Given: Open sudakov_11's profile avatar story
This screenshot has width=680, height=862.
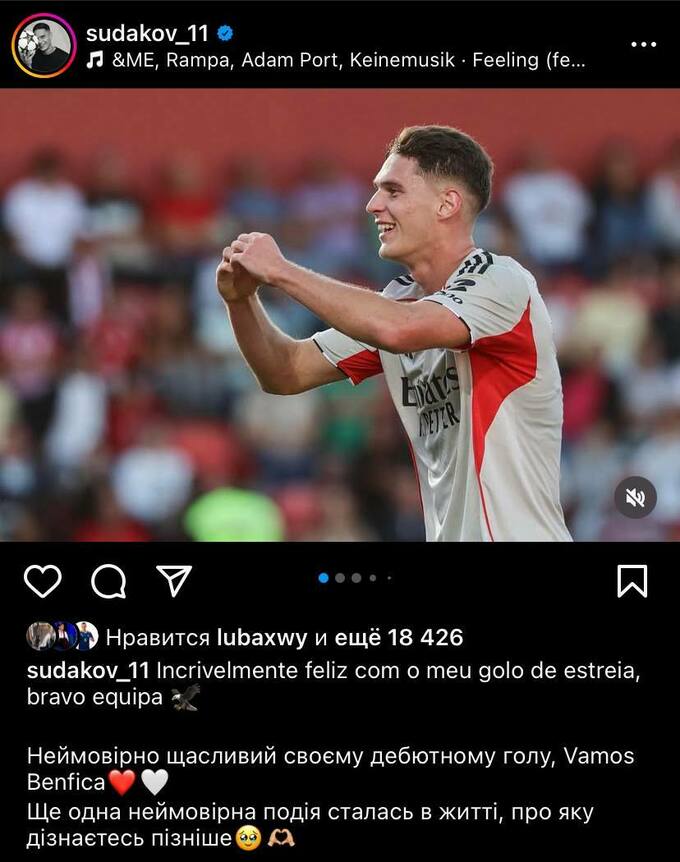Looking at the screenshot, I should pyautogui.click(x=43, y=46).
